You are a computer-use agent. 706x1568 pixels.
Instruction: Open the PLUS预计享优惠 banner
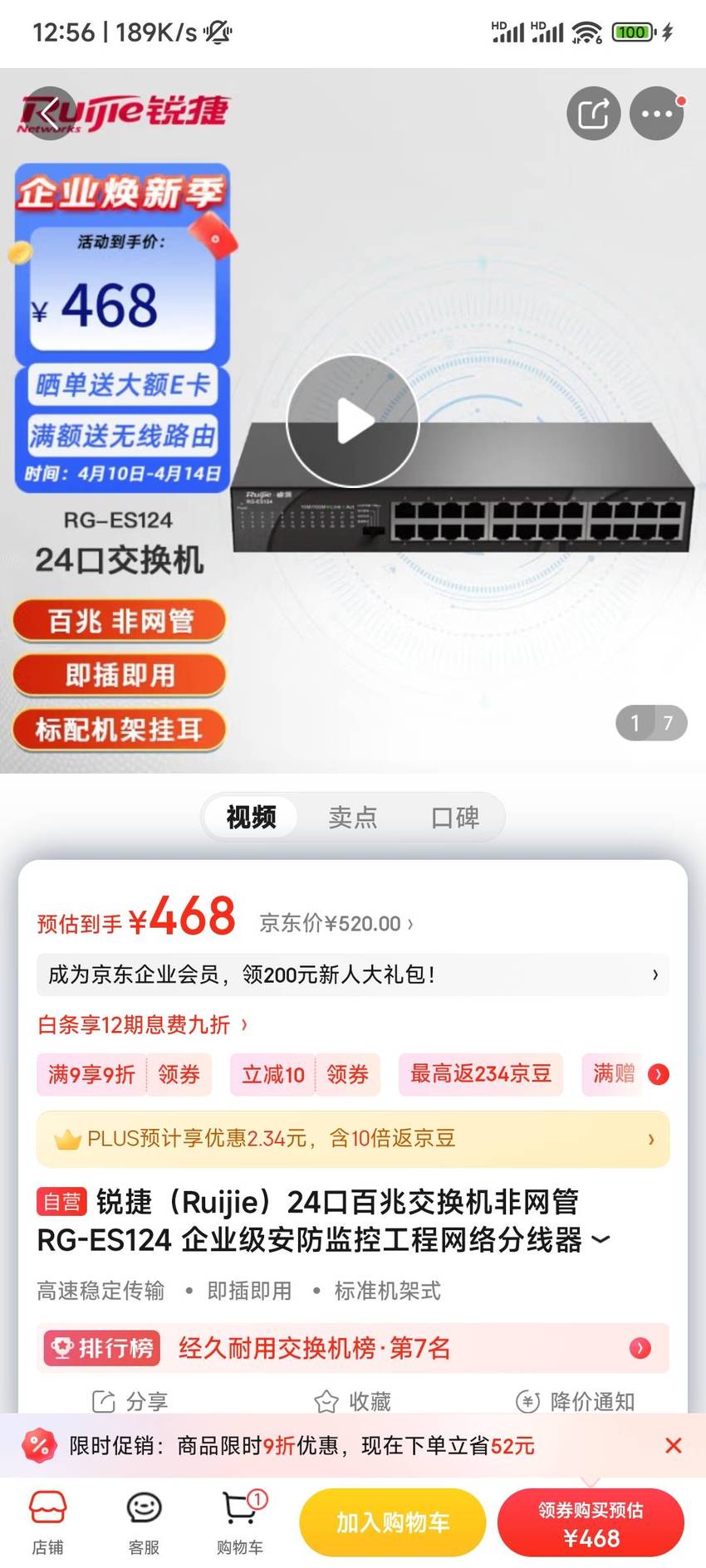[x=353, y=1139]
